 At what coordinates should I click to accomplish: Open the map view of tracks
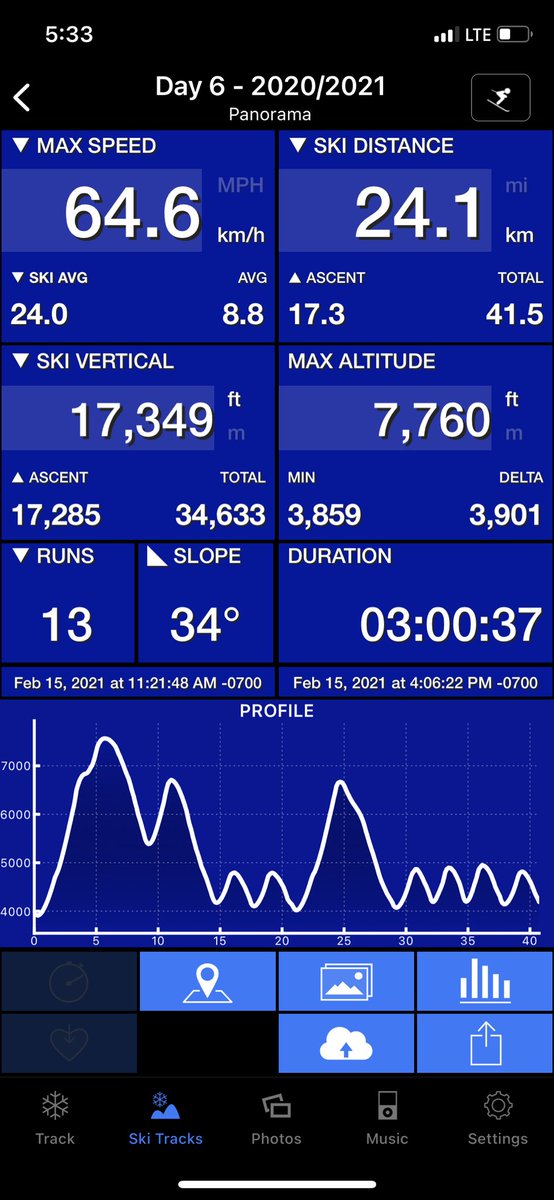coord(207,980)
